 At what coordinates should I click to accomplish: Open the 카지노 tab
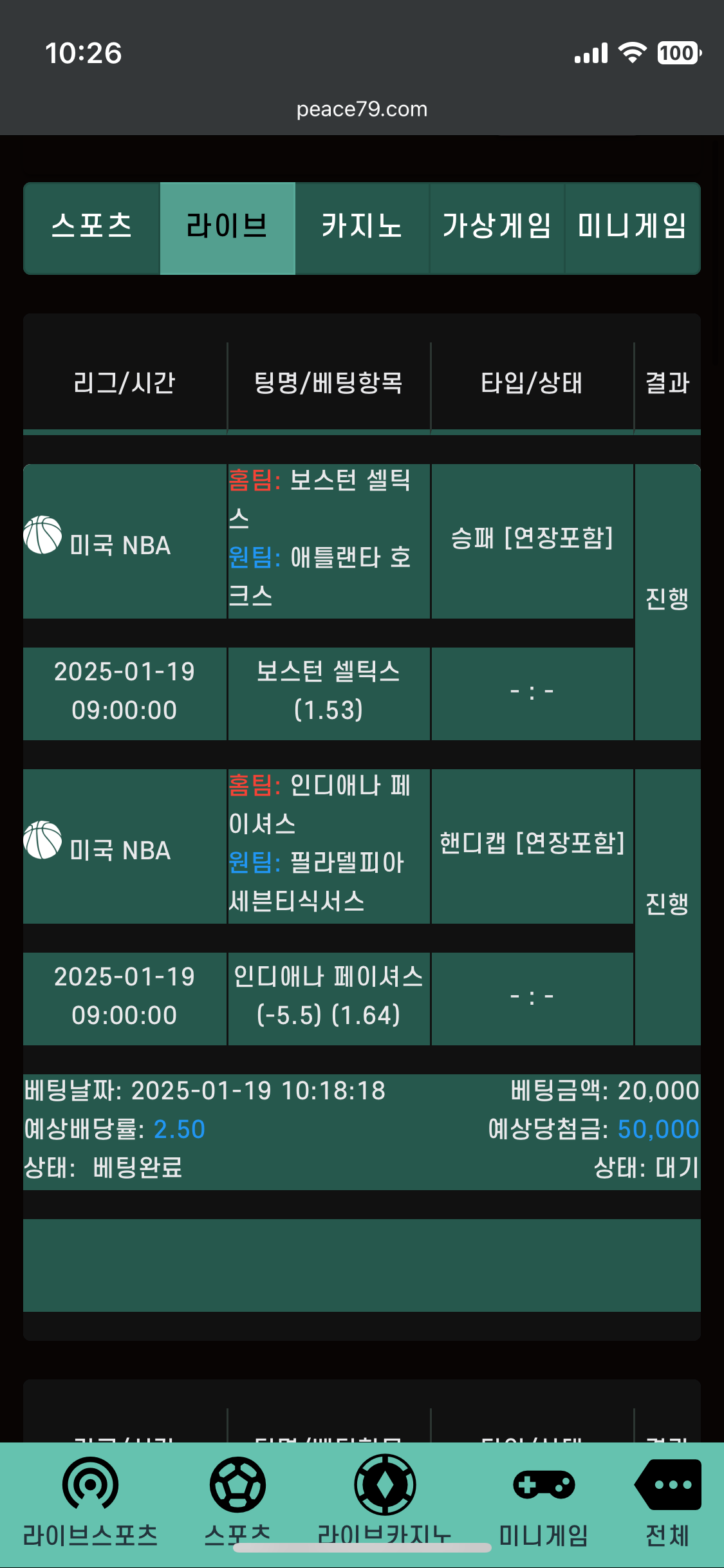[362, 228]
